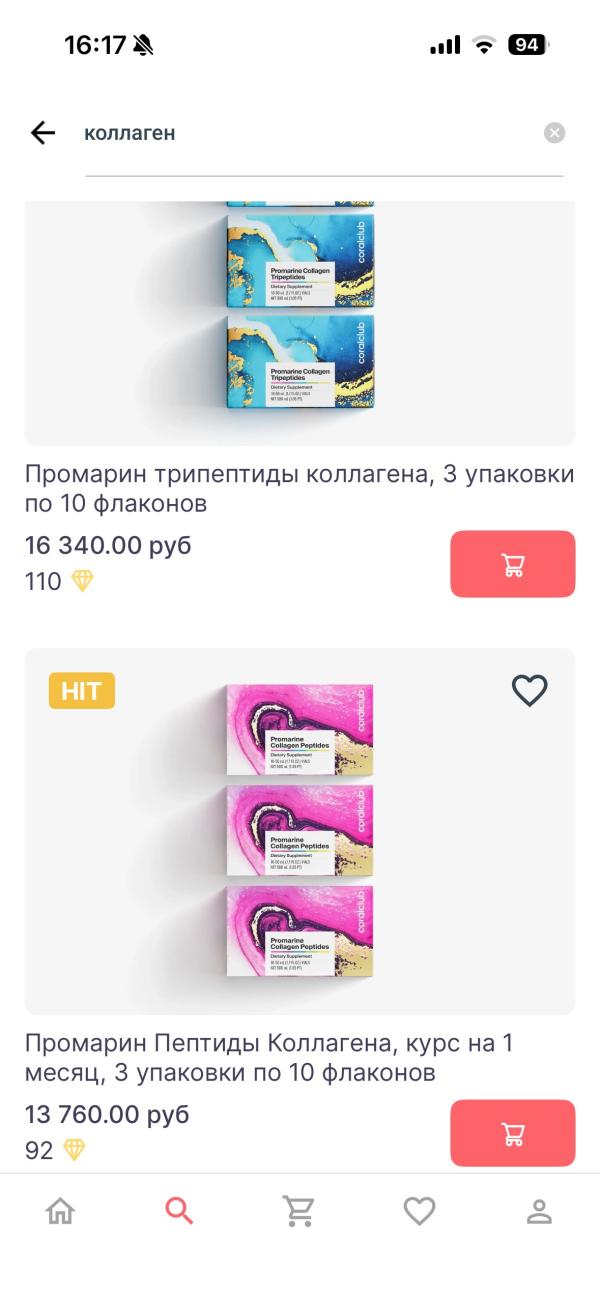600x1300 pixels.
Task: Select the Search tab in bottom navigation
Action: [179, 1211]
